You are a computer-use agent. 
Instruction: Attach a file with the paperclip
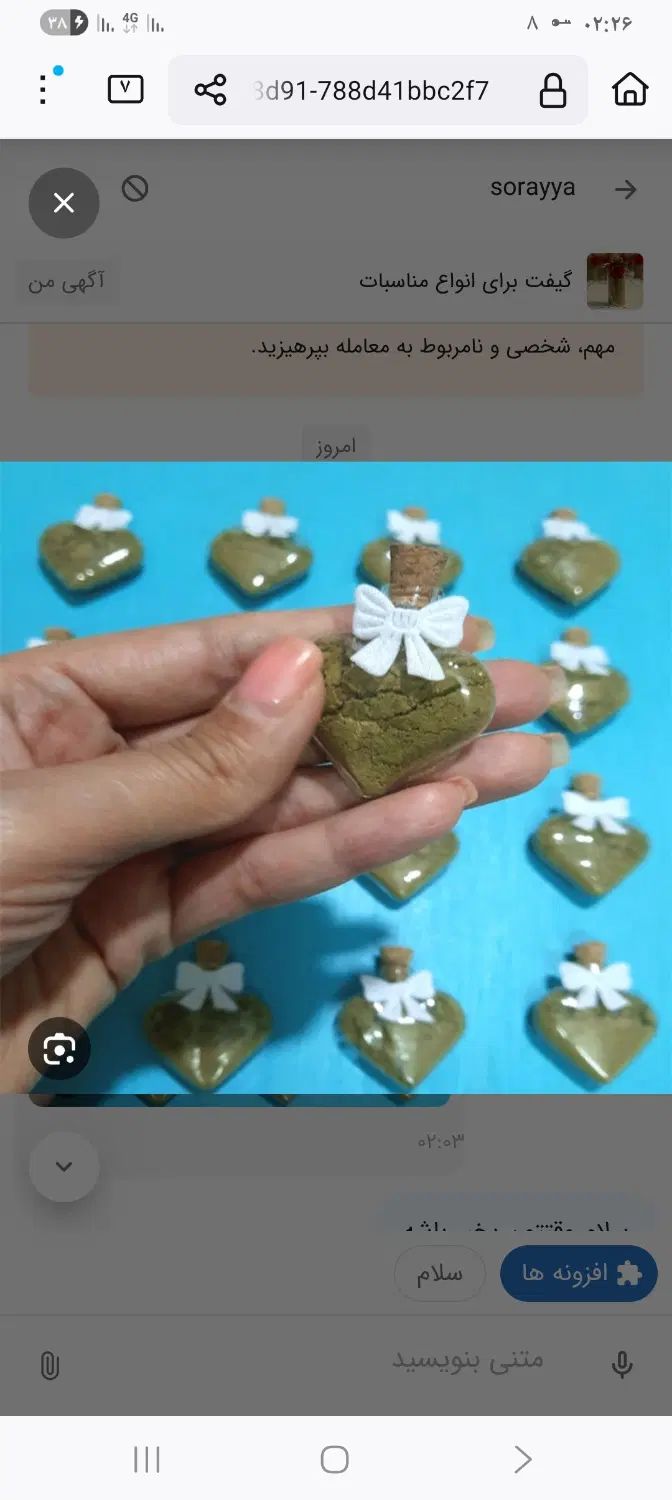pos(49,1365)
